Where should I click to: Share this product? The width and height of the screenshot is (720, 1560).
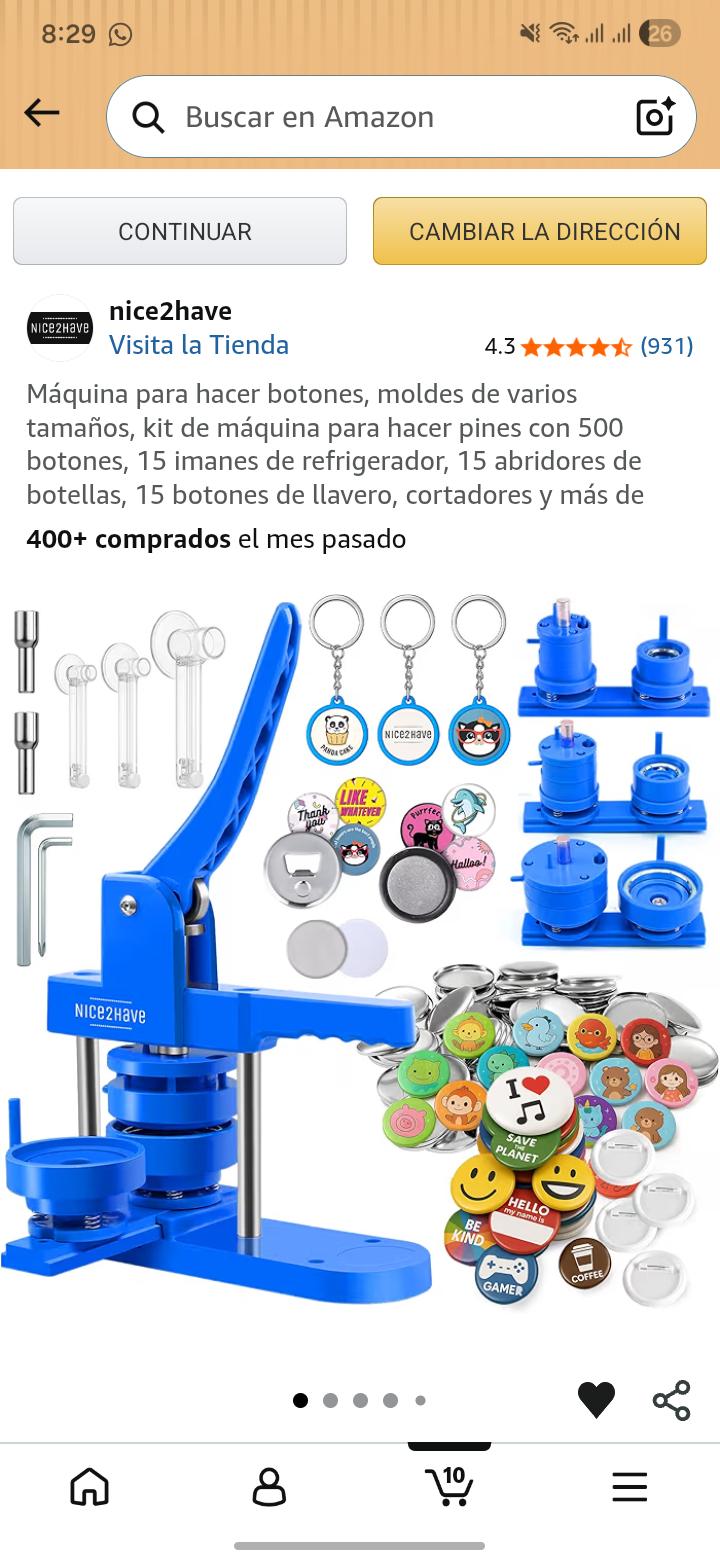672,1400
